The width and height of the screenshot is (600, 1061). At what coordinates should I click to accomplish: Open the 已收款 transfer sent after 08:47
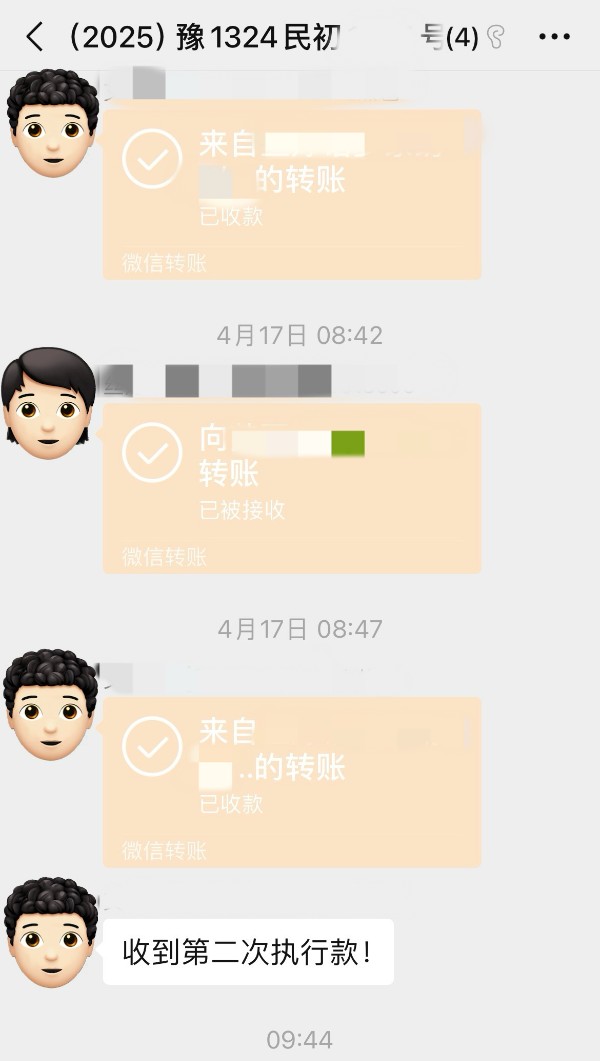291,781
